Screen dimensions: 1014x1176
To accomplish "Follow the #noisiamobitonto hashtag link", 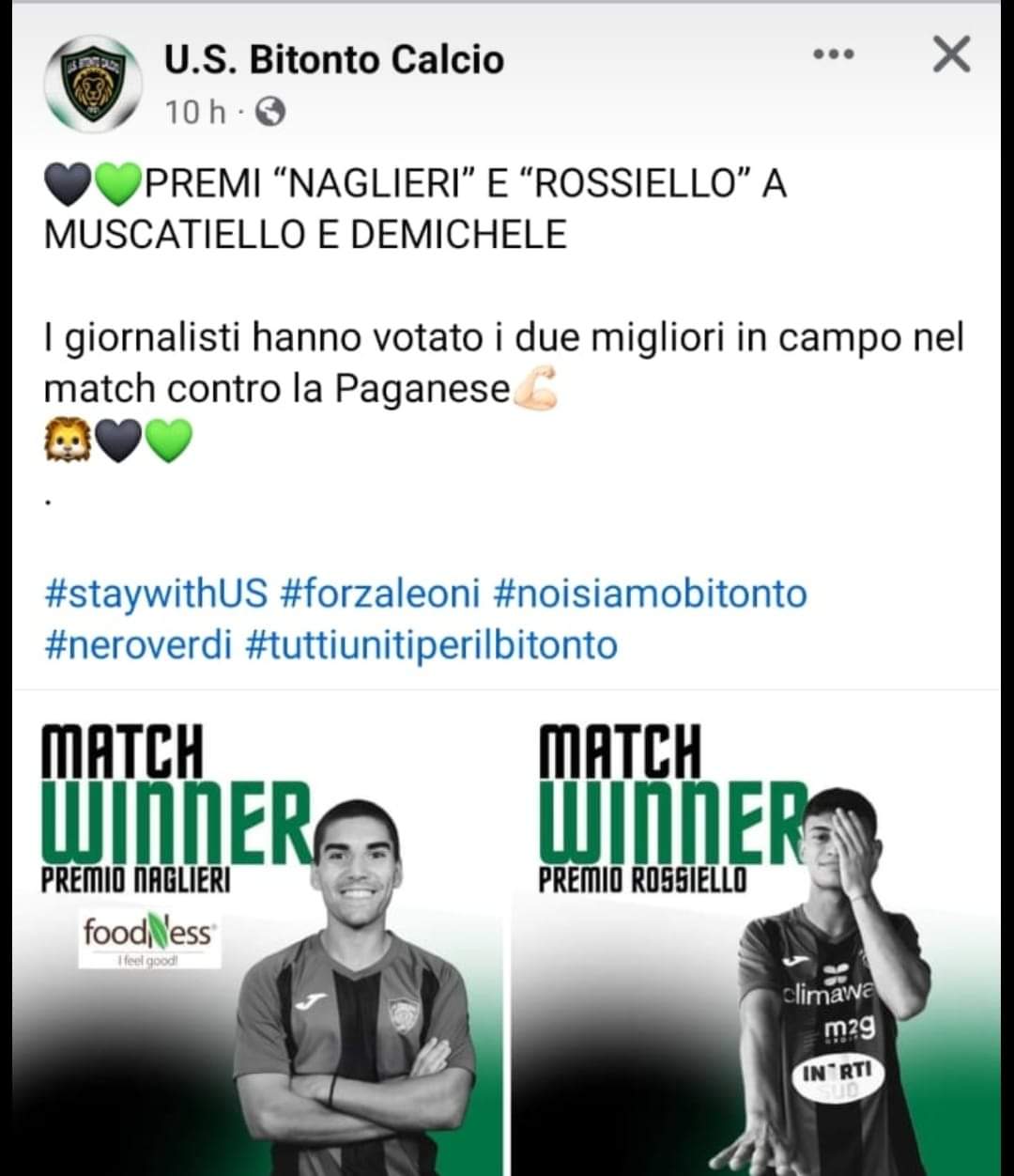I will [x=650, y=594].
